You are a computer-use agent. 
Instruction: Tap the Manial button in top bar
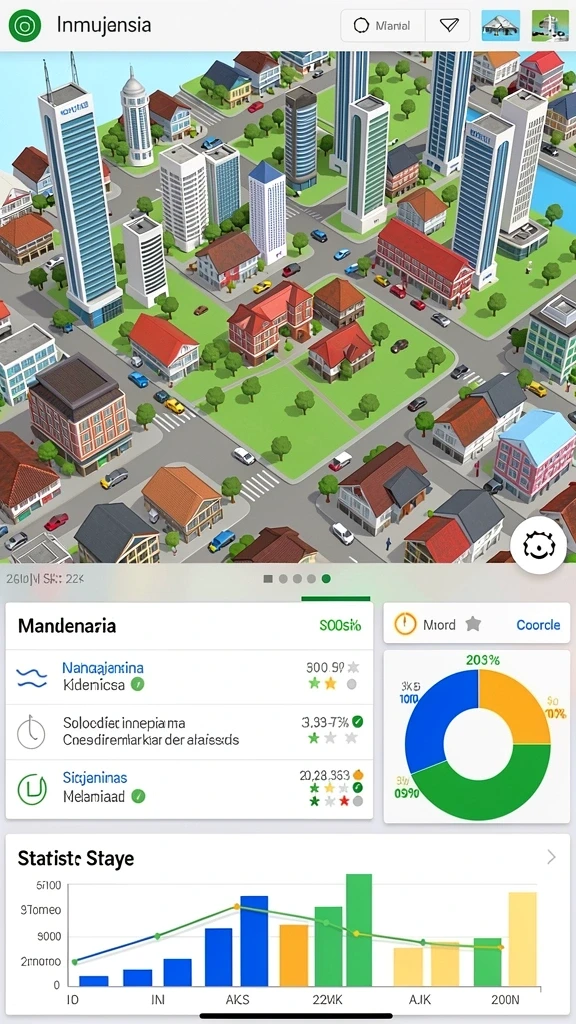click(x=383, y=25)
